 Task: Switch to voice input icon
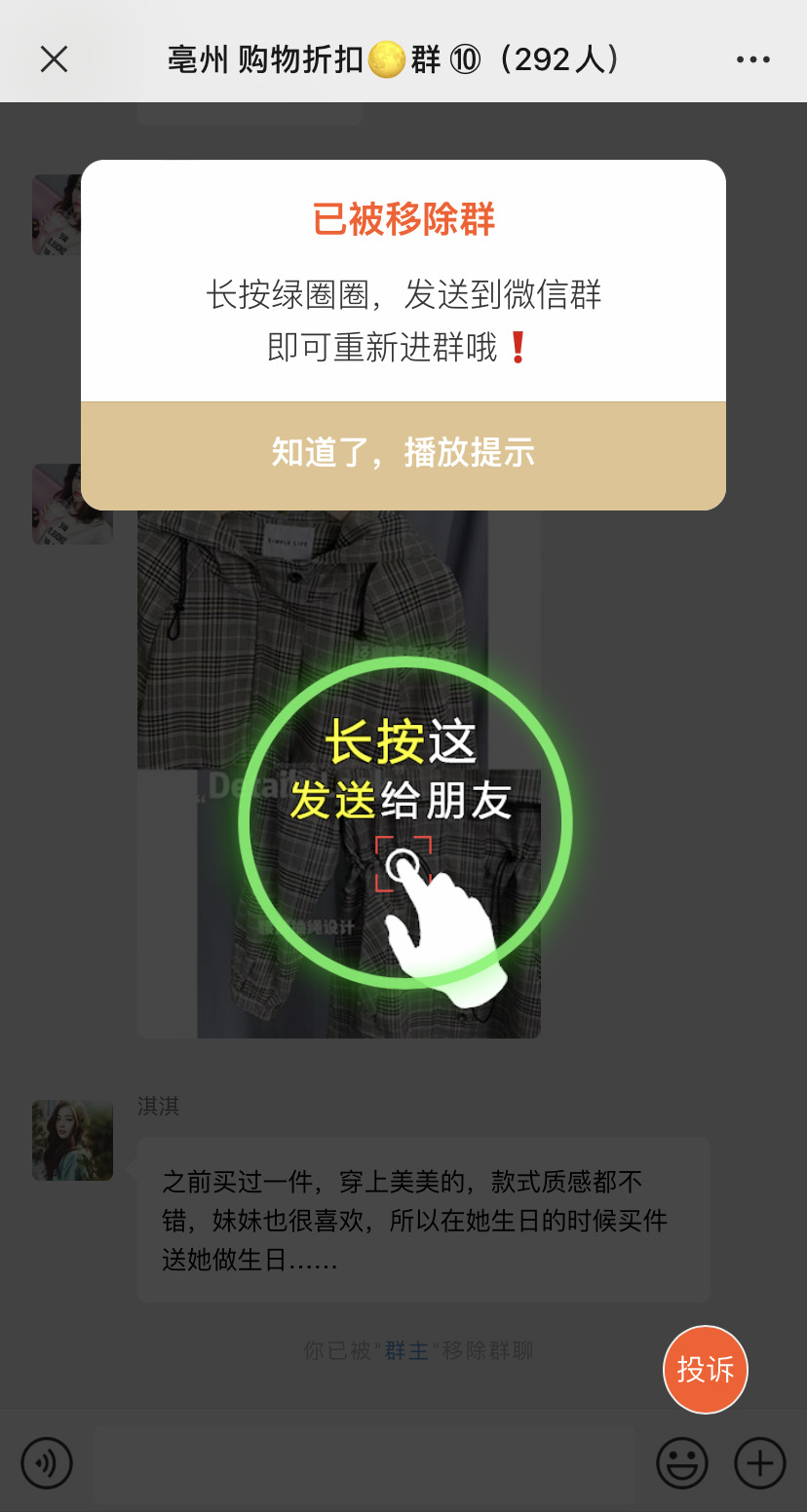pos(47,1462)
